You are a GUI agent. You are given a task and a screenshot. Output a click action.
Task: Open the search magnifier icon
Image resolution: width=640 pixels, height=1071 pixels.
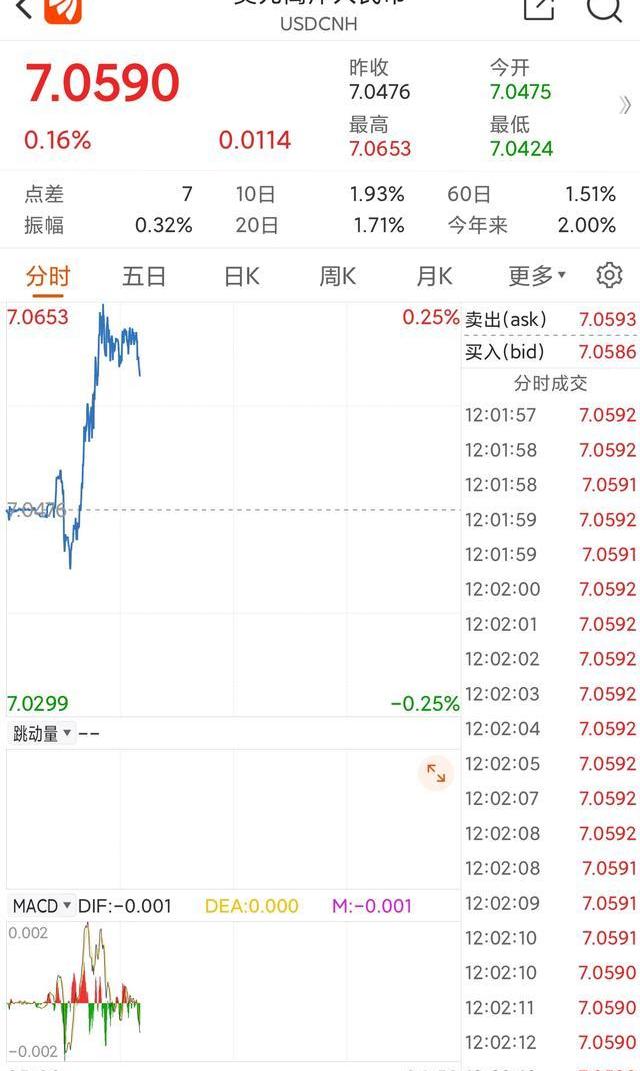pos(604,8)
